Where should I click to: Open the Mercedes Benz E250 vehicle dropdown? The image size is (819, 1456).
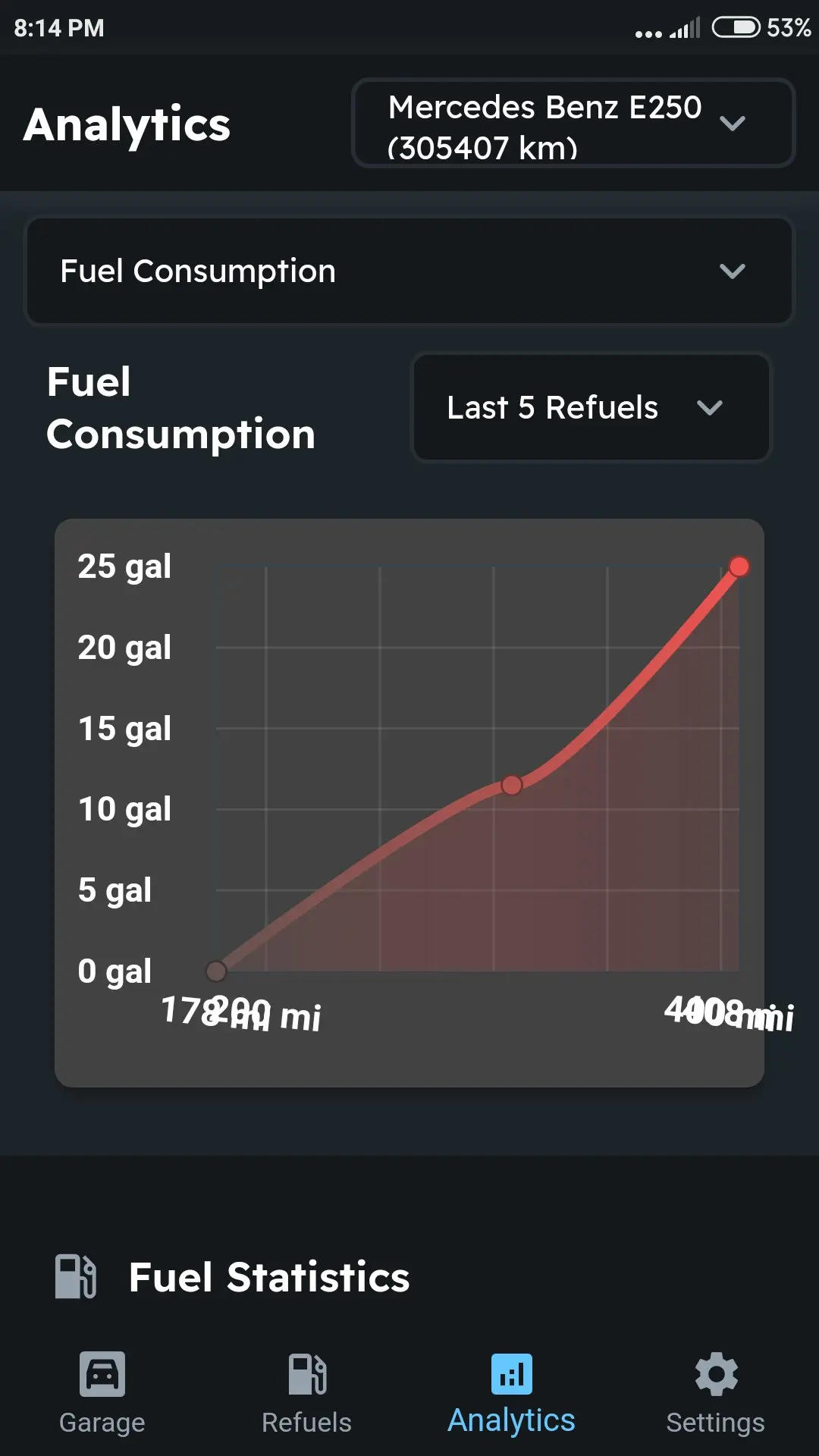point(573,123)
